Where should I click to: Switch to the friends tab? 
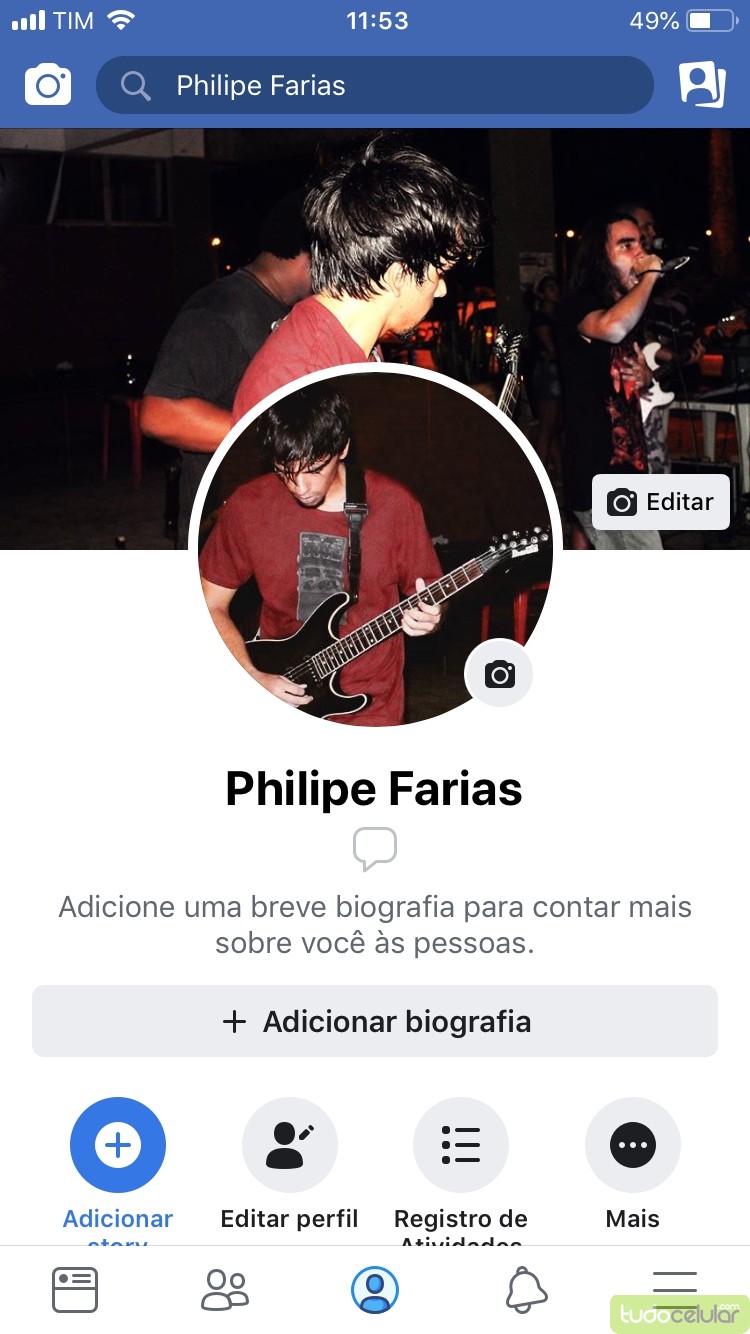225,1290
